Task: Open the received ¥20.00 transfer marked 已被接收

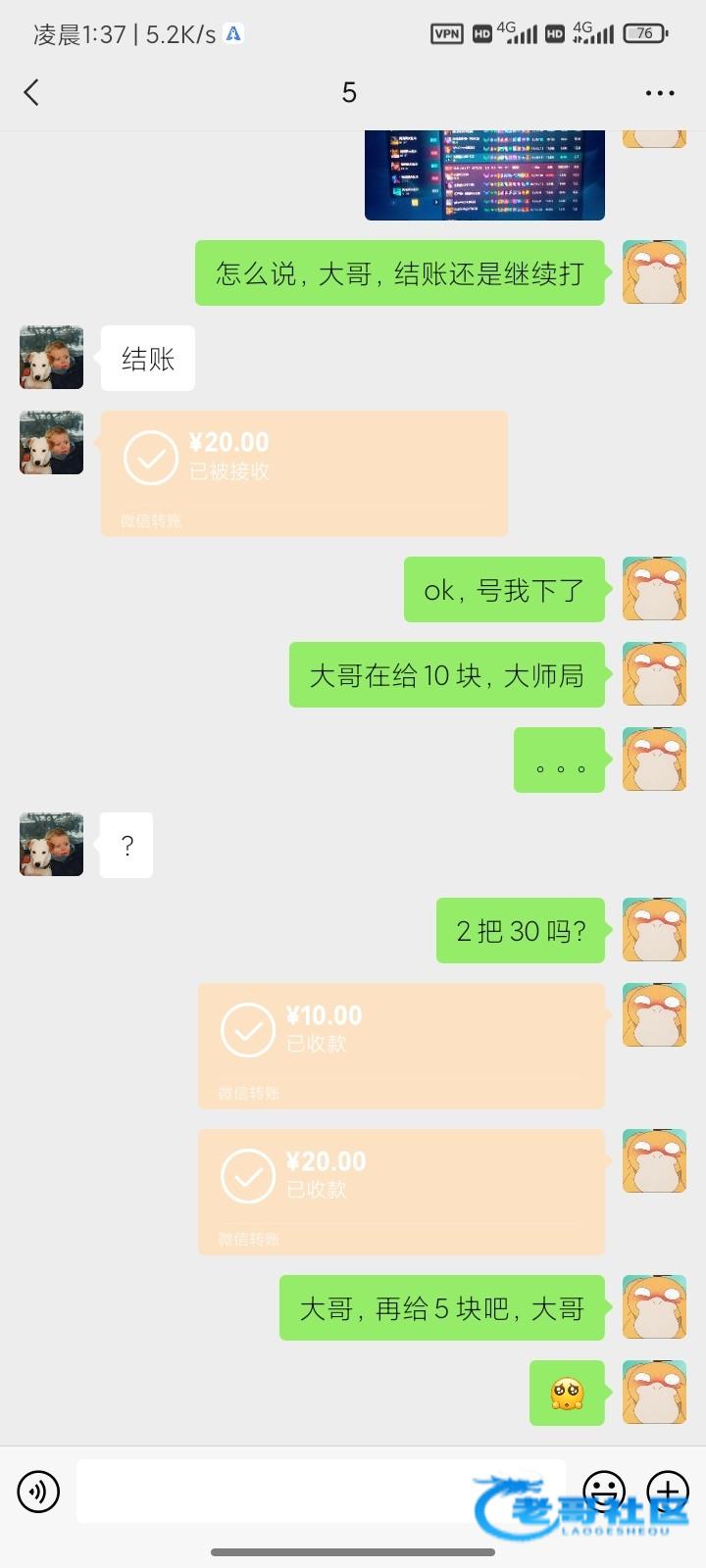Action: 304,472
